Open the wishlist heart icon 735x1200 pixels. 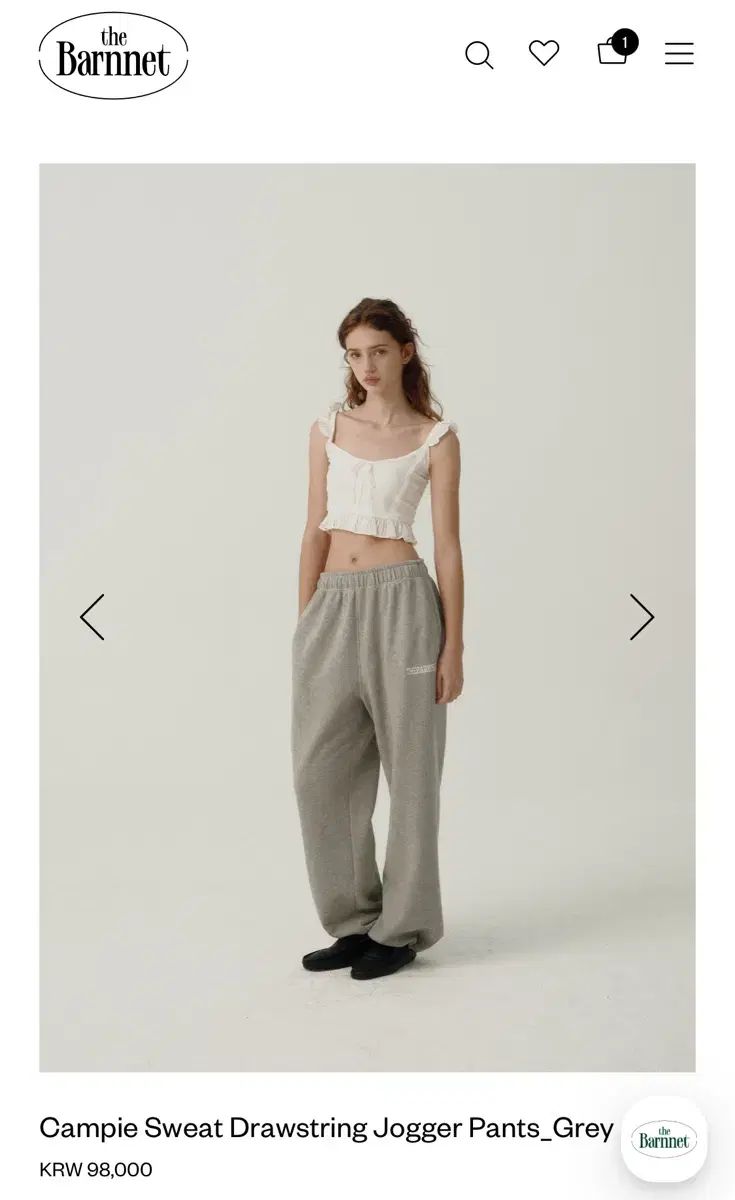[x=544, y=53]
